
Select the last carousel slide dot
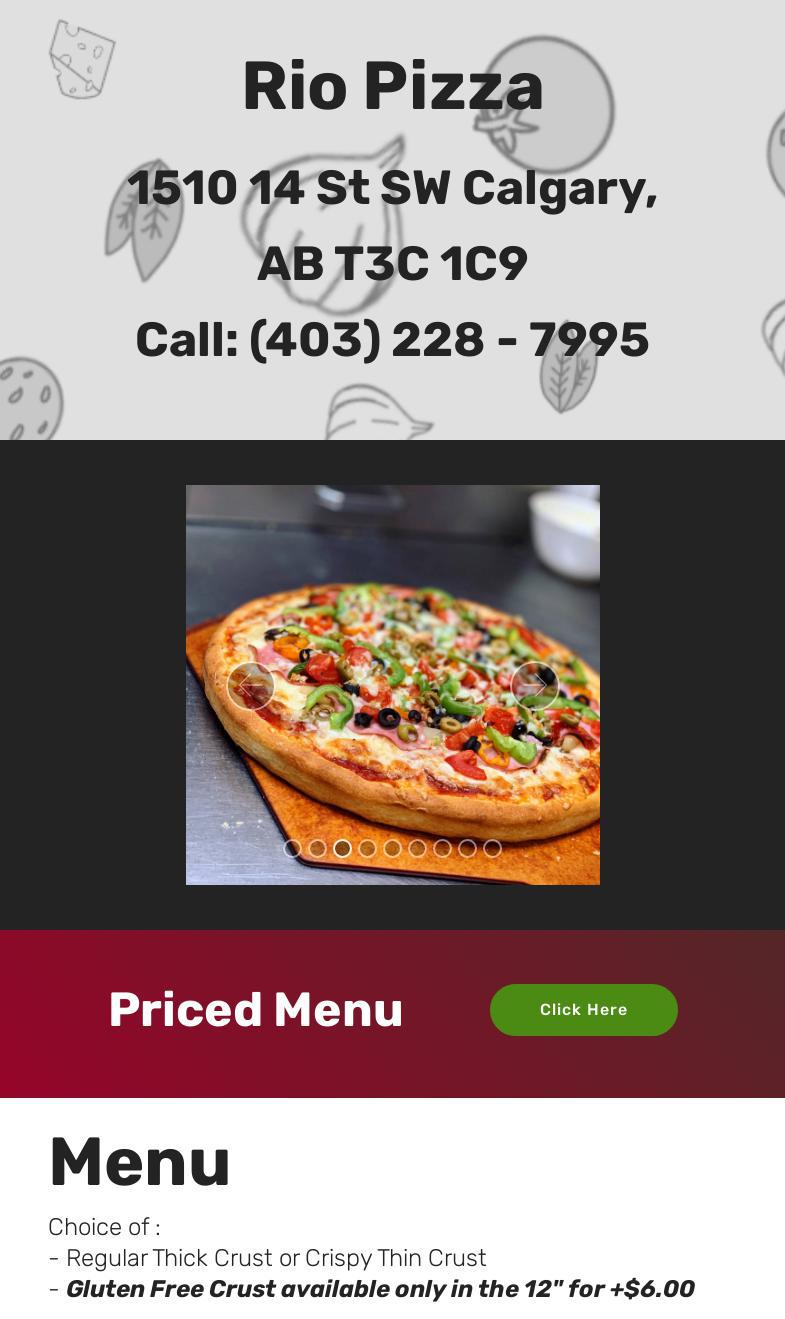(x=492, y=848)
